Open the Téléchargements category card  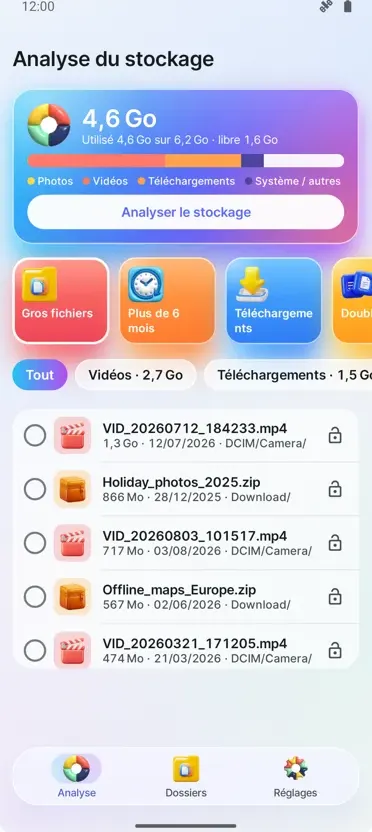(x=274, y=301)
